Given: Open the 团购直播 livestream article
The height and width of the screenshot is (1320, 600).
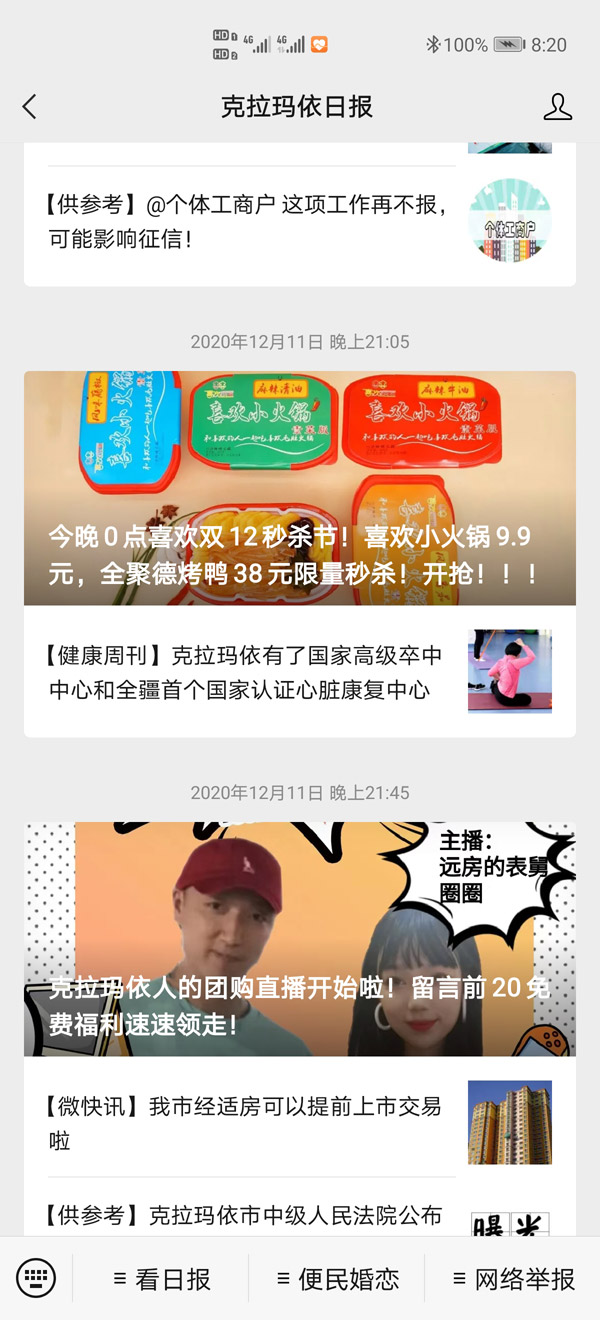Looking at the screenshot, I should pos(300,940).
